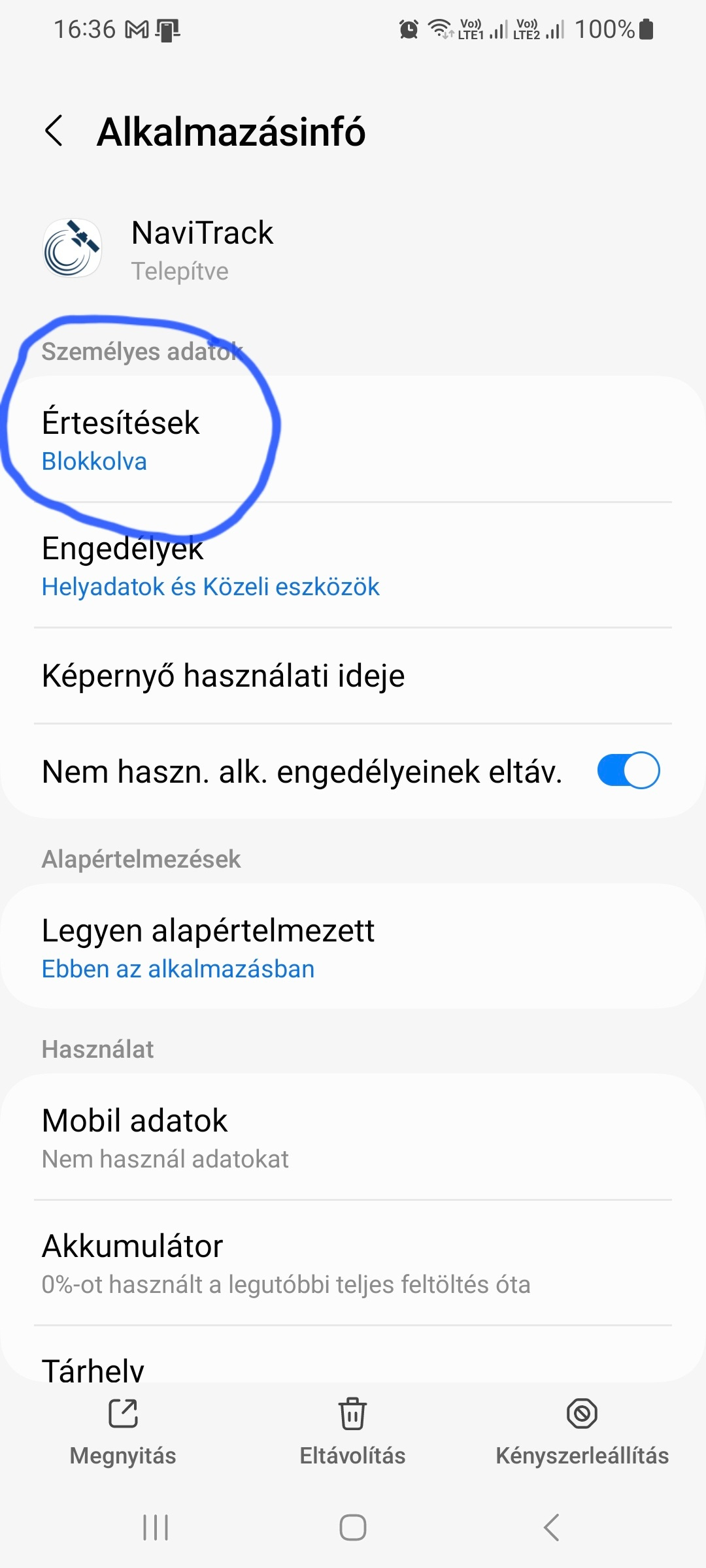Viewport: 706px width, 1568px height.
Task: Toggle Nem haszn. alk. engedélyeinek eltáv. switch
Action: (628, 771)
